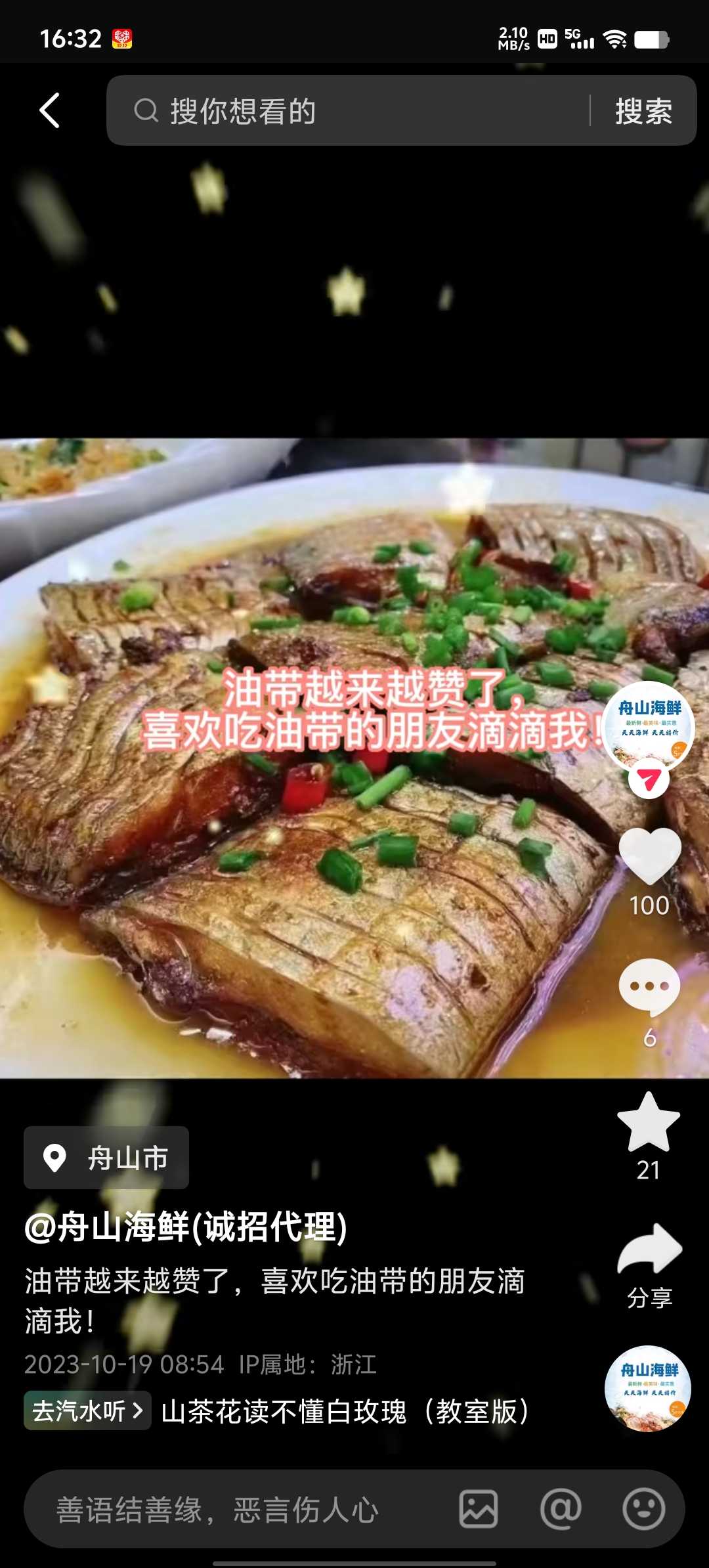Viewport: 709px width, 1568px height.
Task: Tap the 搜索 button
Action: coord(643,110)
